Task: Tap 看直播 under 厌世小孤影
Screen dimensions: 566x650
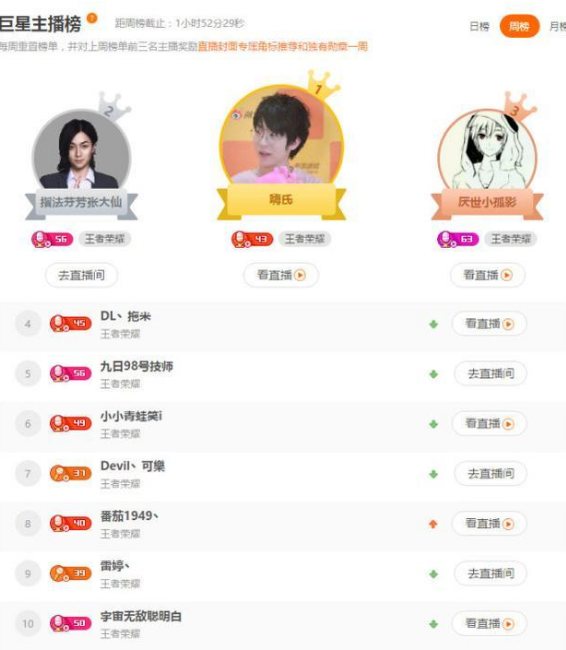Action: click(487, 275)
